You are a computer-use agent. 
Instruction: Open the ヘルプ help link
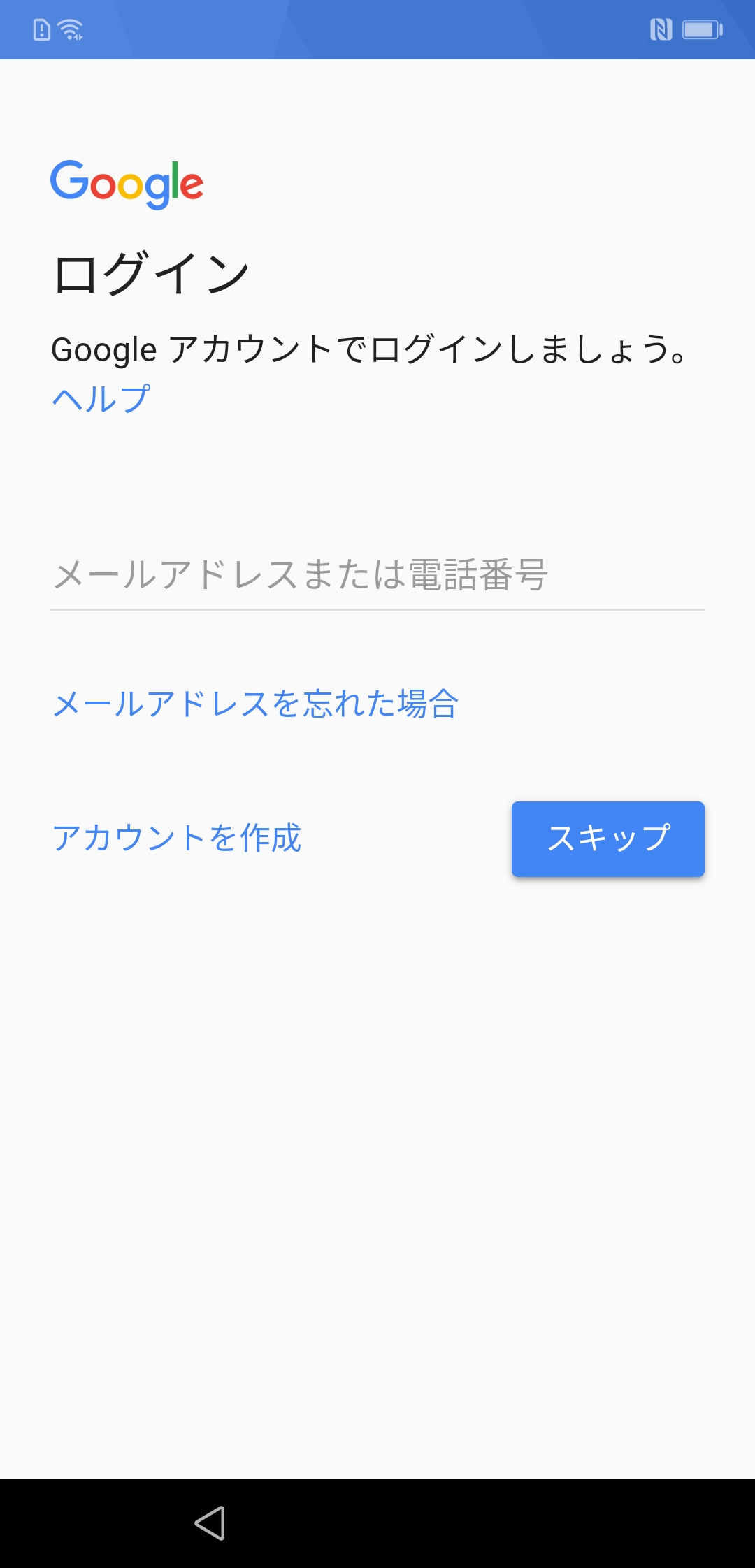102,398
